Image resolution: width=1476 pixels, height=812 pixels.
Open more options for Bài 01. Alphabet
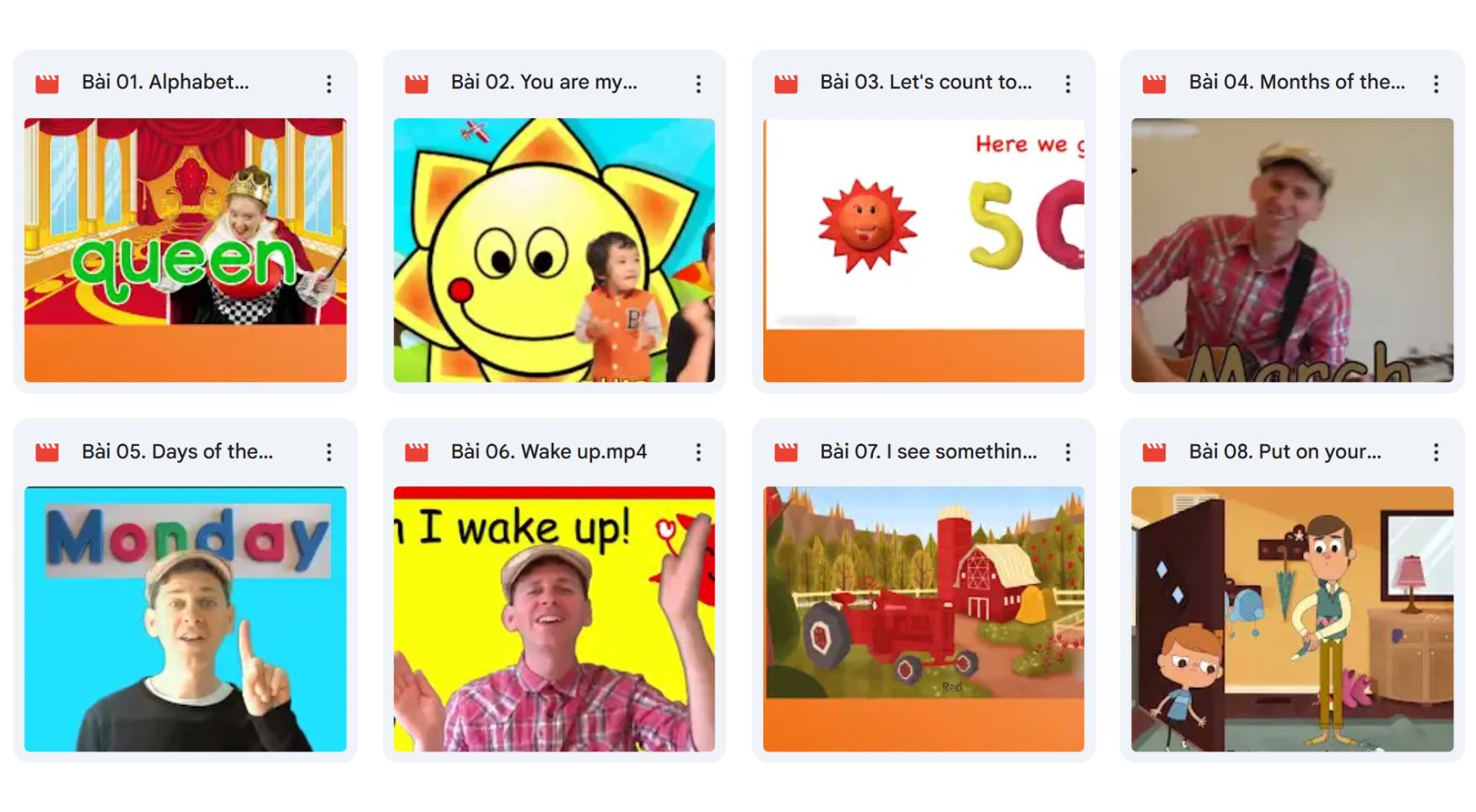[329, 83]
